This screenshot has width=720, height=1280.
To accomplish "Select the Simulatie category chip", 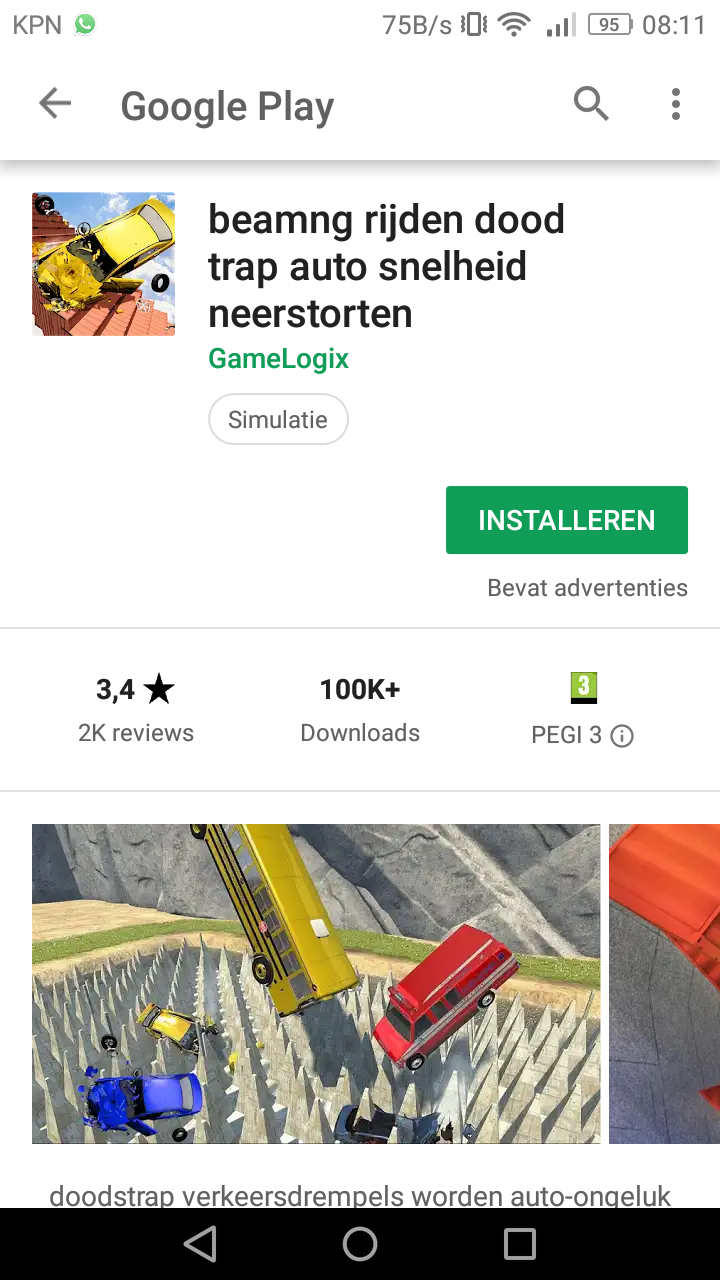I will pos(278,419).
